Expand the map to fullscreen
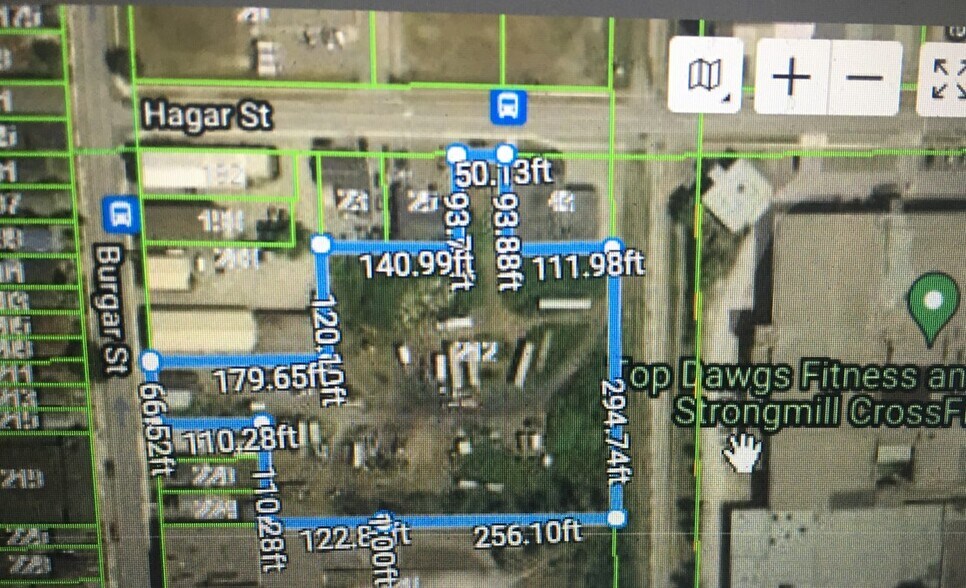The image size is (966, 588). point(944,78)
